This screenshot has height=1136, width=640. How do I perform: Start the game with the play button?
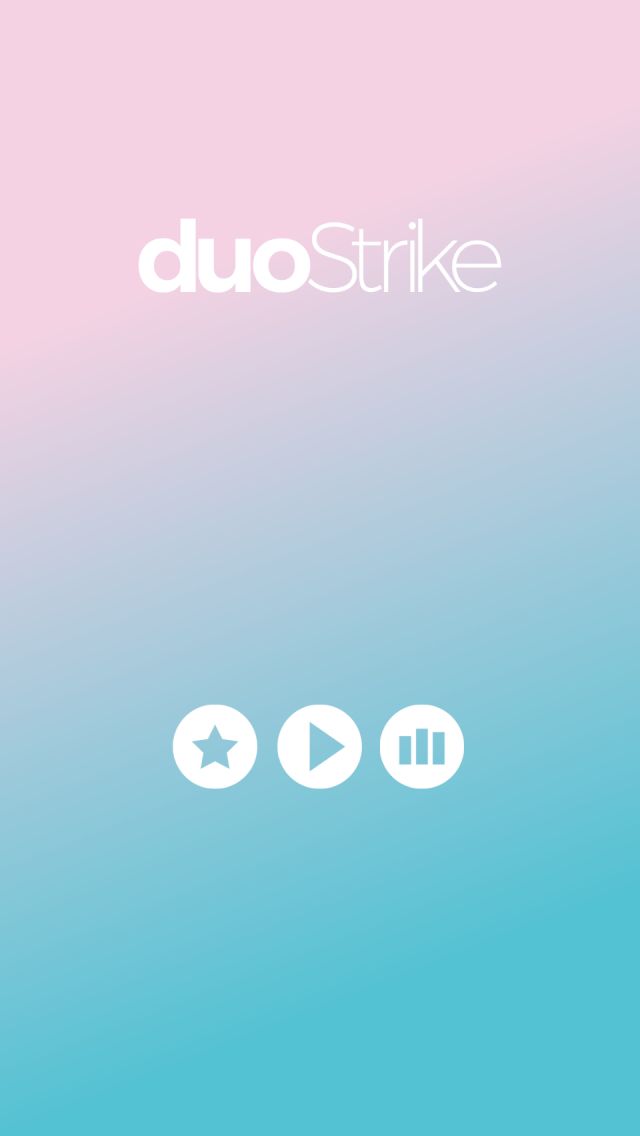320,747
